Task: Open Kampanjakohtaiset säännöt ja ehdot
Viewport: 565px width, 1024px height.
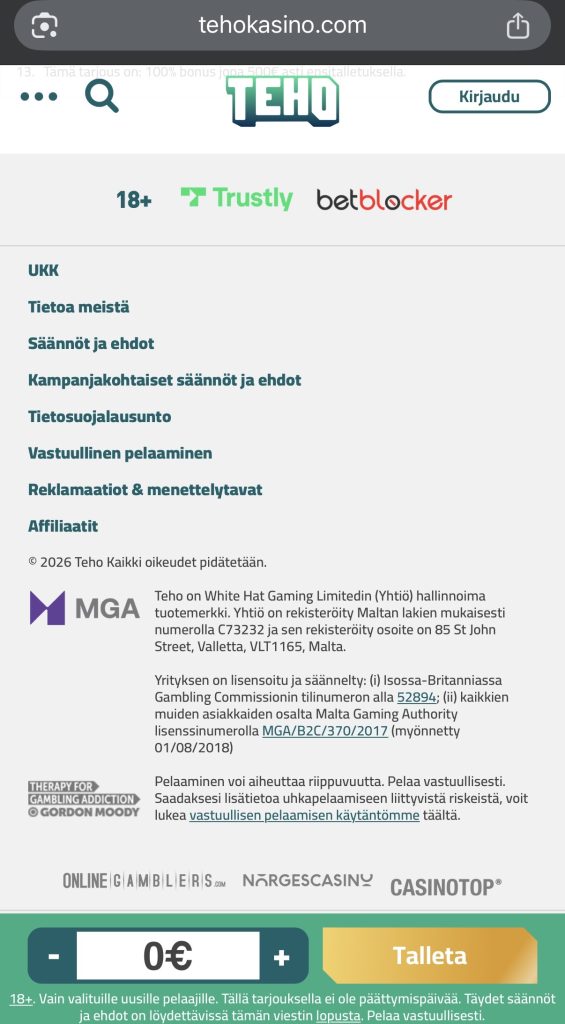Action: pos(165,380)
